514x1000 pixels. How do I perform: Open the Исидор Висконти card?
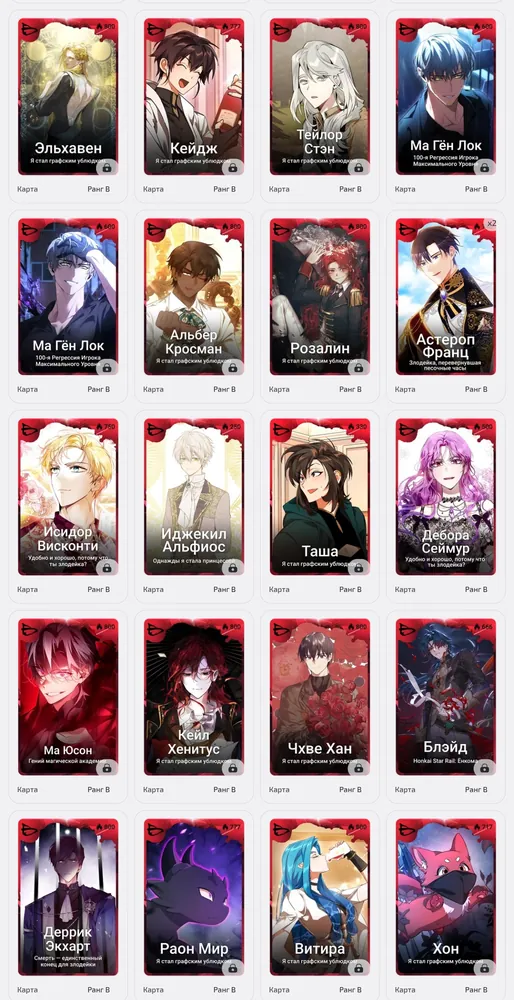68,497
